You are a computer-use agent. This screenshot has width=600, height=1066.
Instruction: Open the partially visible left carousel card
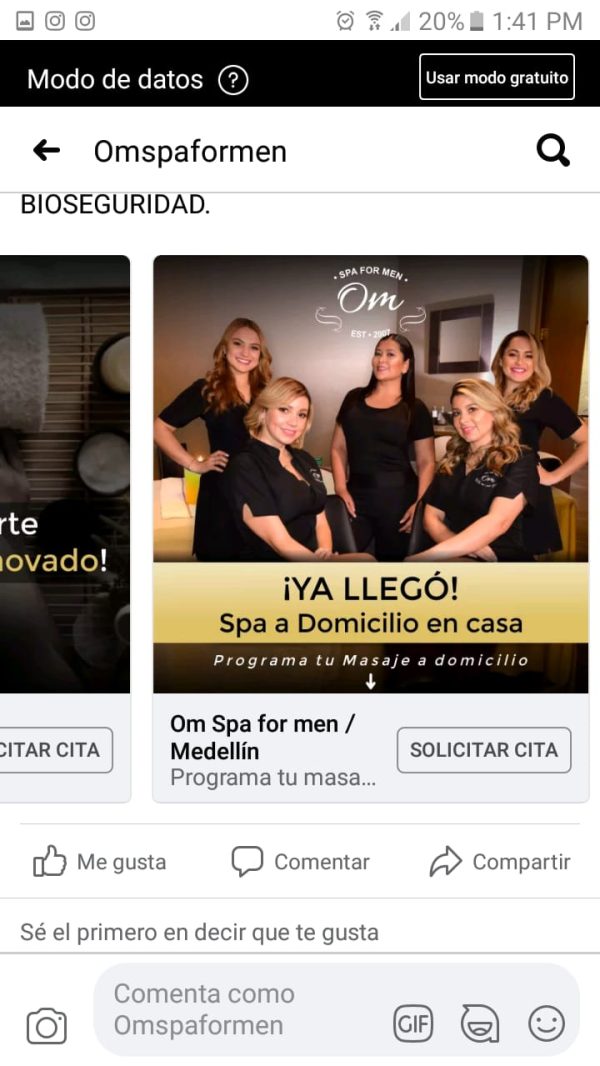[64, 473]
